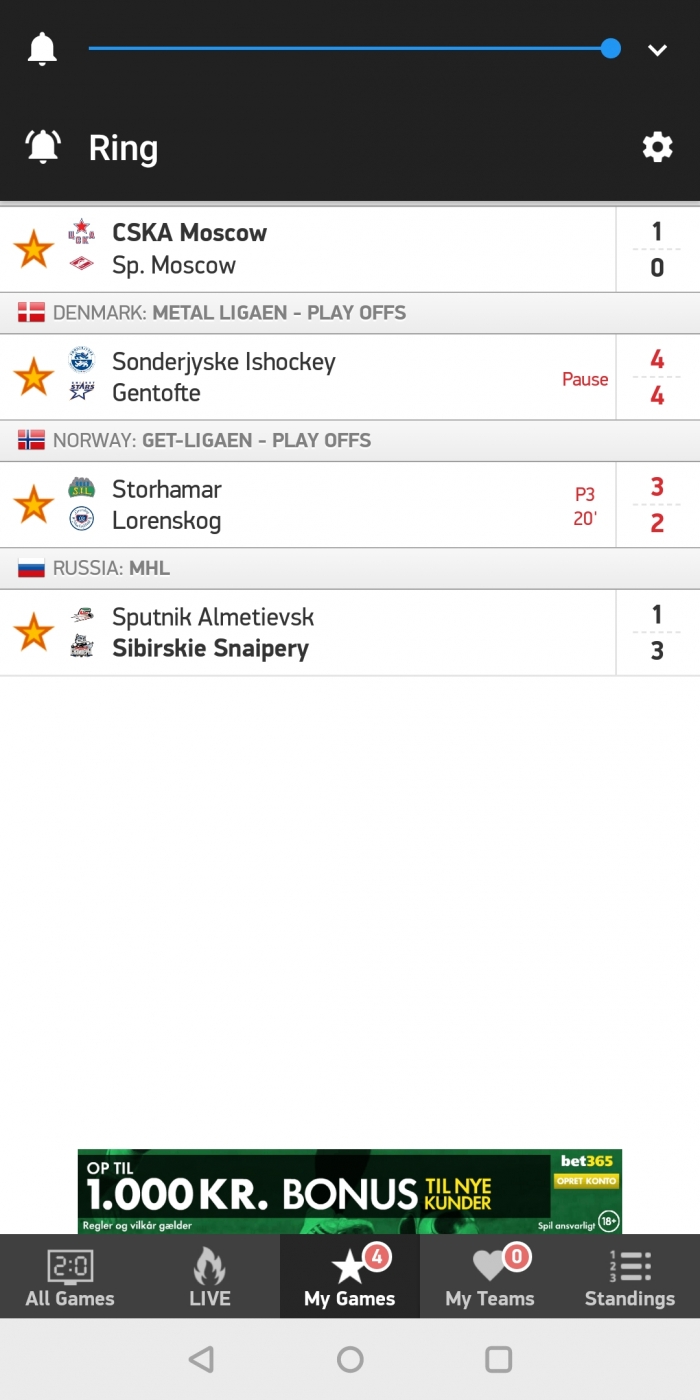
Task: Open the CSKA Moscow vs Sp. Moscow match
Action: [350, 249]
